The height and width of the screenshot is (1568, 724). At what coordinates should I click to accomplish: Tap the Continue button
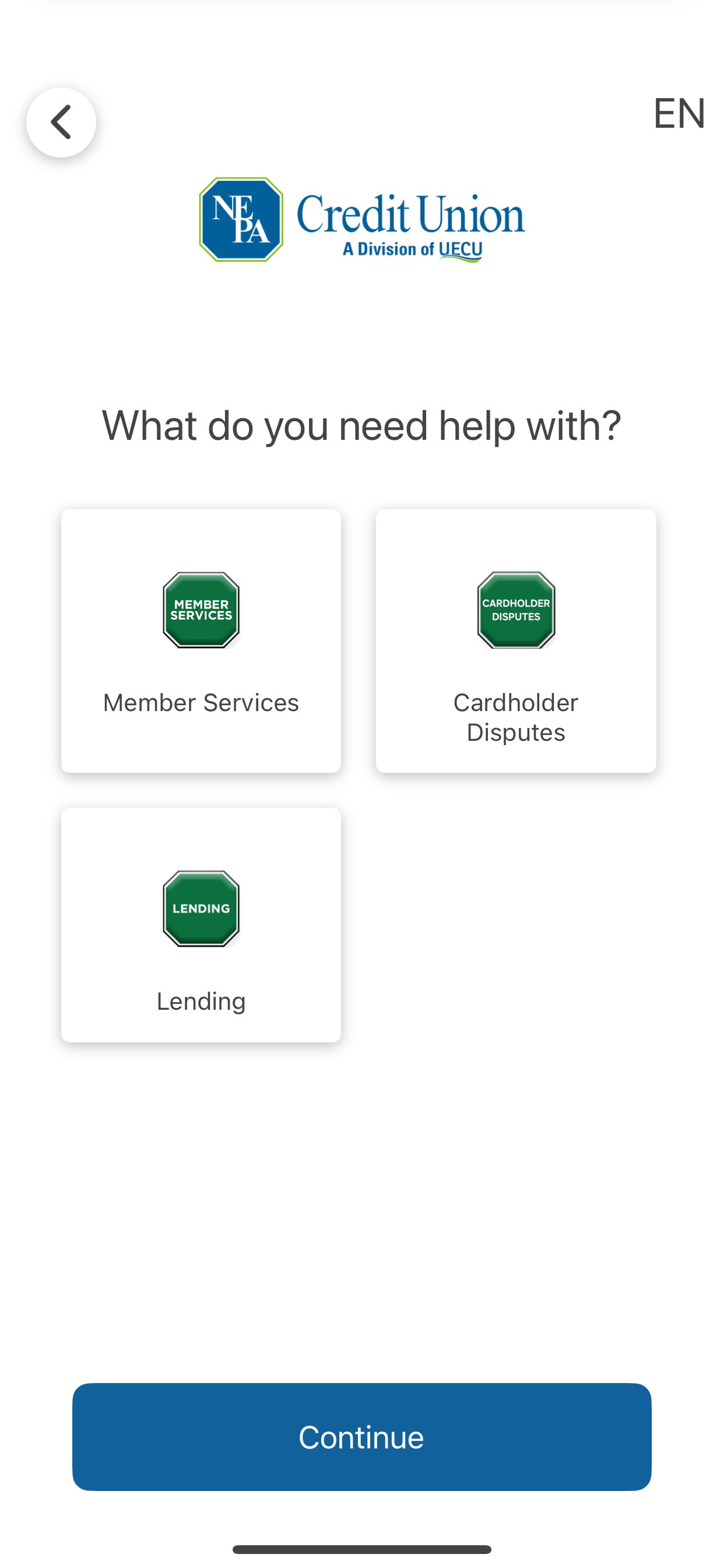[x=362, y=1437]
